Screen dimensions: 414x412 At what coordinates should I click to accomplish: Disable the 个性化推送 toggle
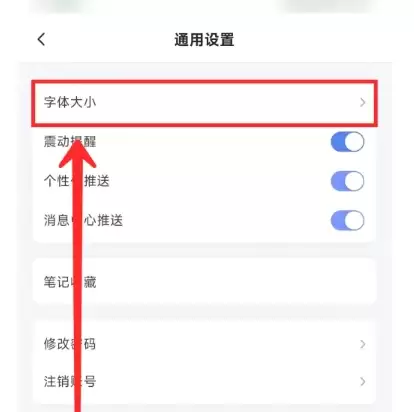click(347, 181)
